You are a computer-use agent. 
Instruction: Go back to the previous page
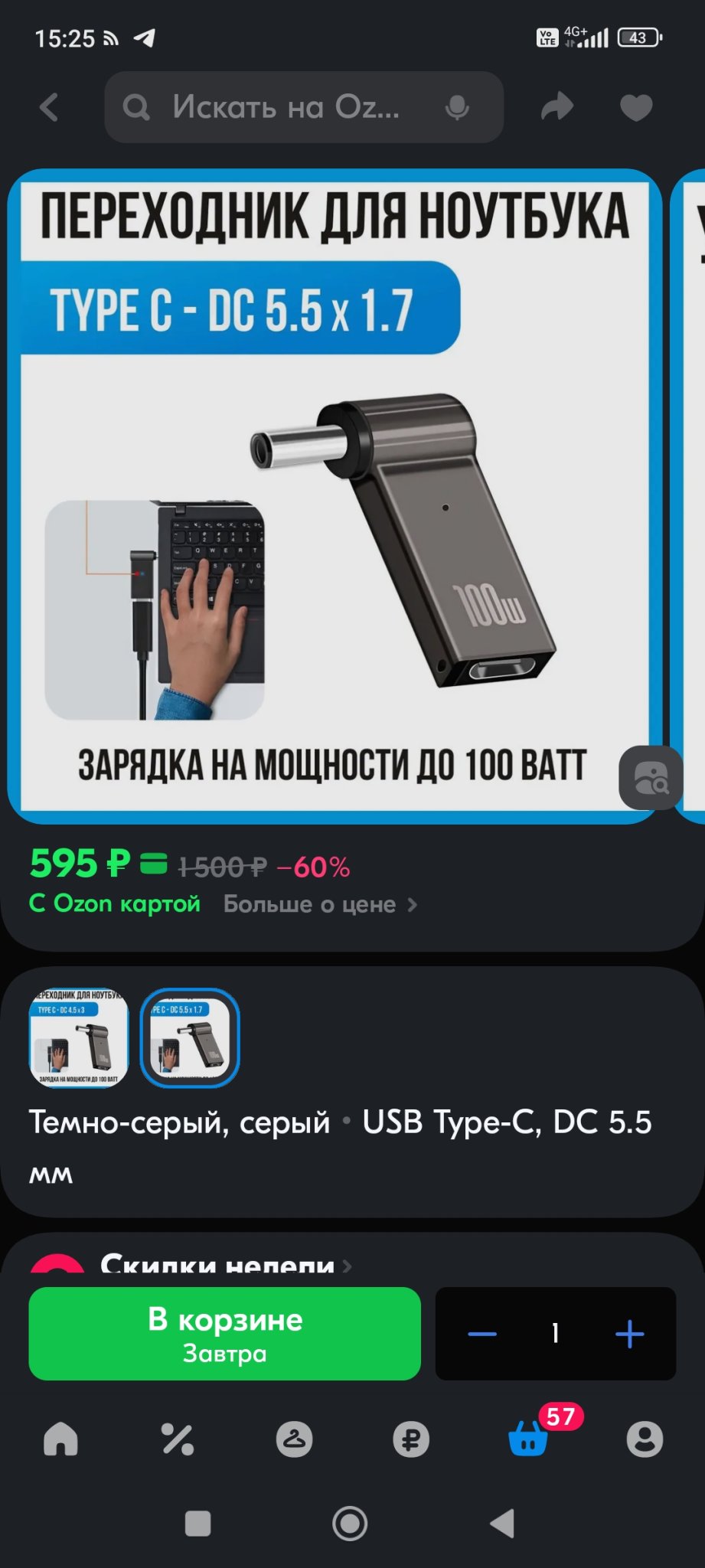pyautogui.click(x=49, y=108)
